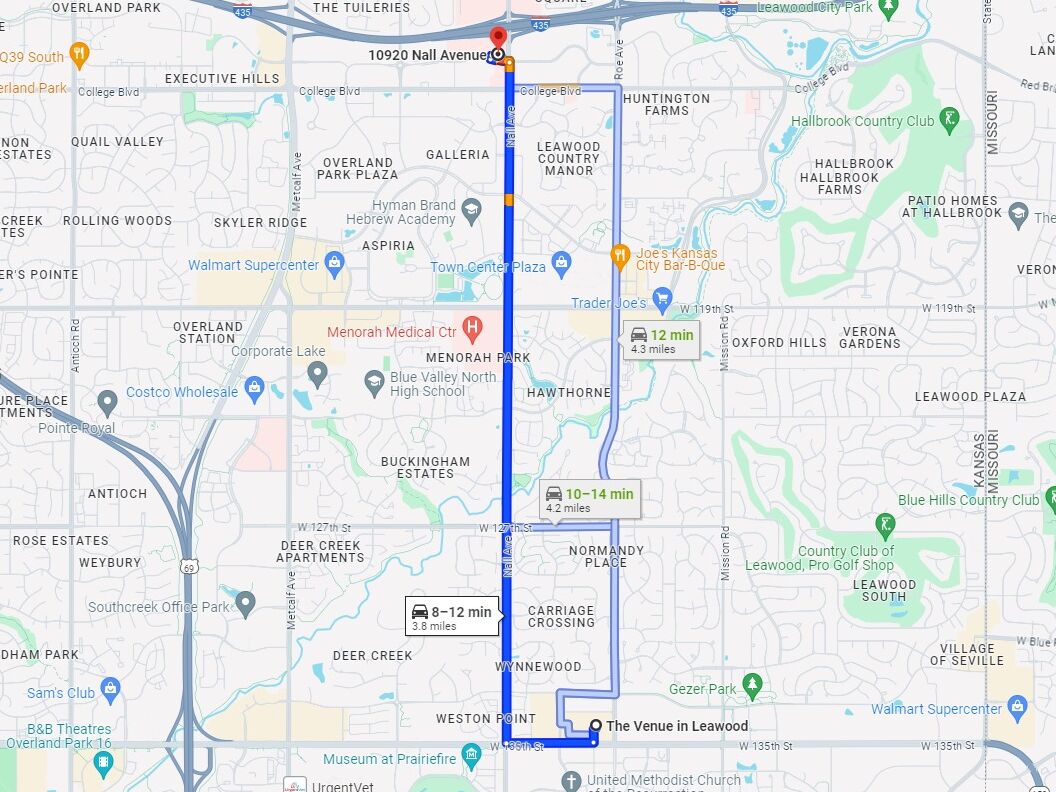Tap The Venue in Leawood start marker
Screen dimensions: 1056x792
tap(596, 726)
